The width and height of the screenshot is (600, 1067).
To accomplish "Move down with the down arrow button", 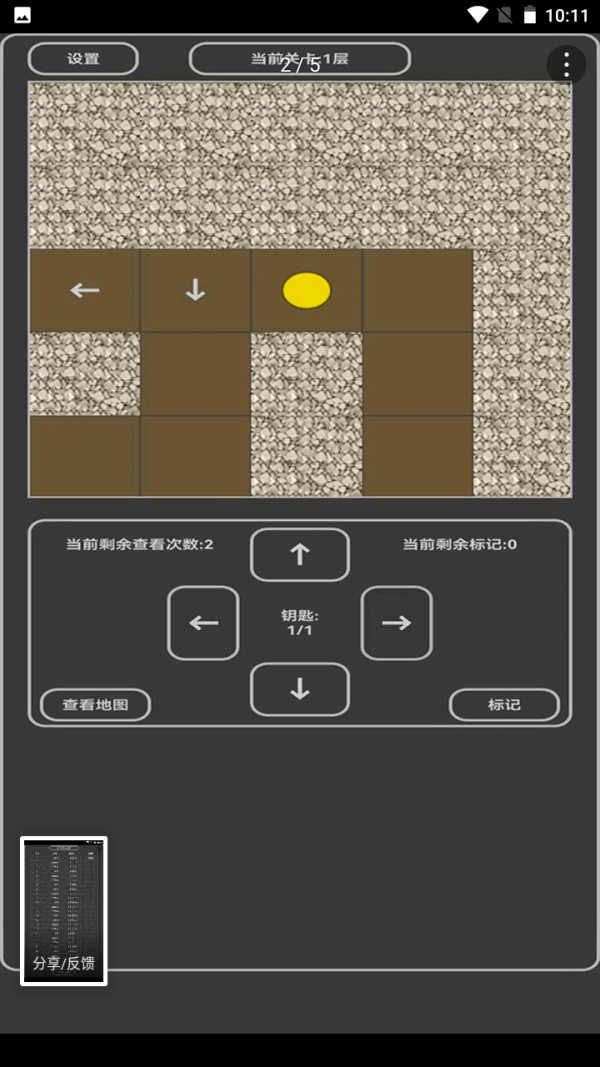I will [x=299, y=690].
